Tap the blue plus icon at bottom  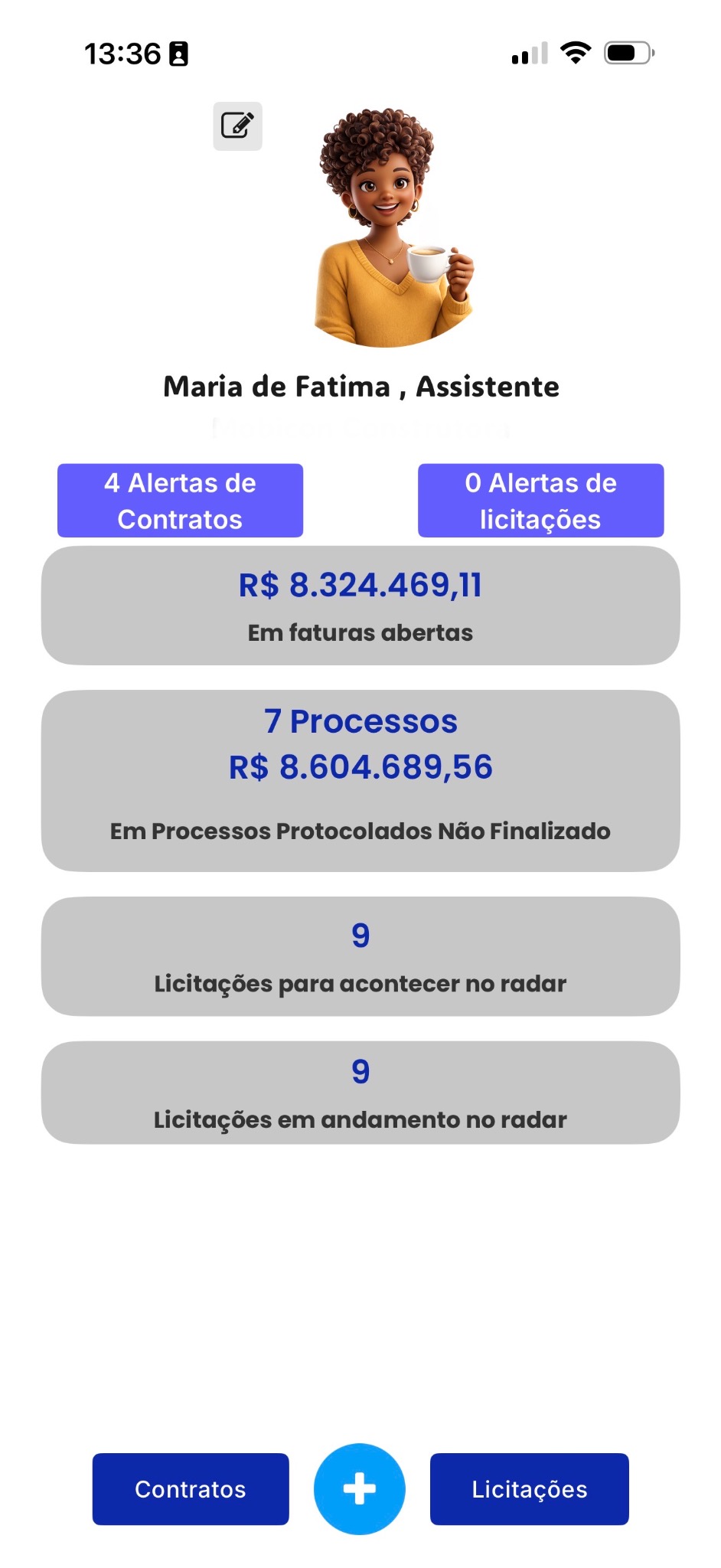coord(359,1488)
